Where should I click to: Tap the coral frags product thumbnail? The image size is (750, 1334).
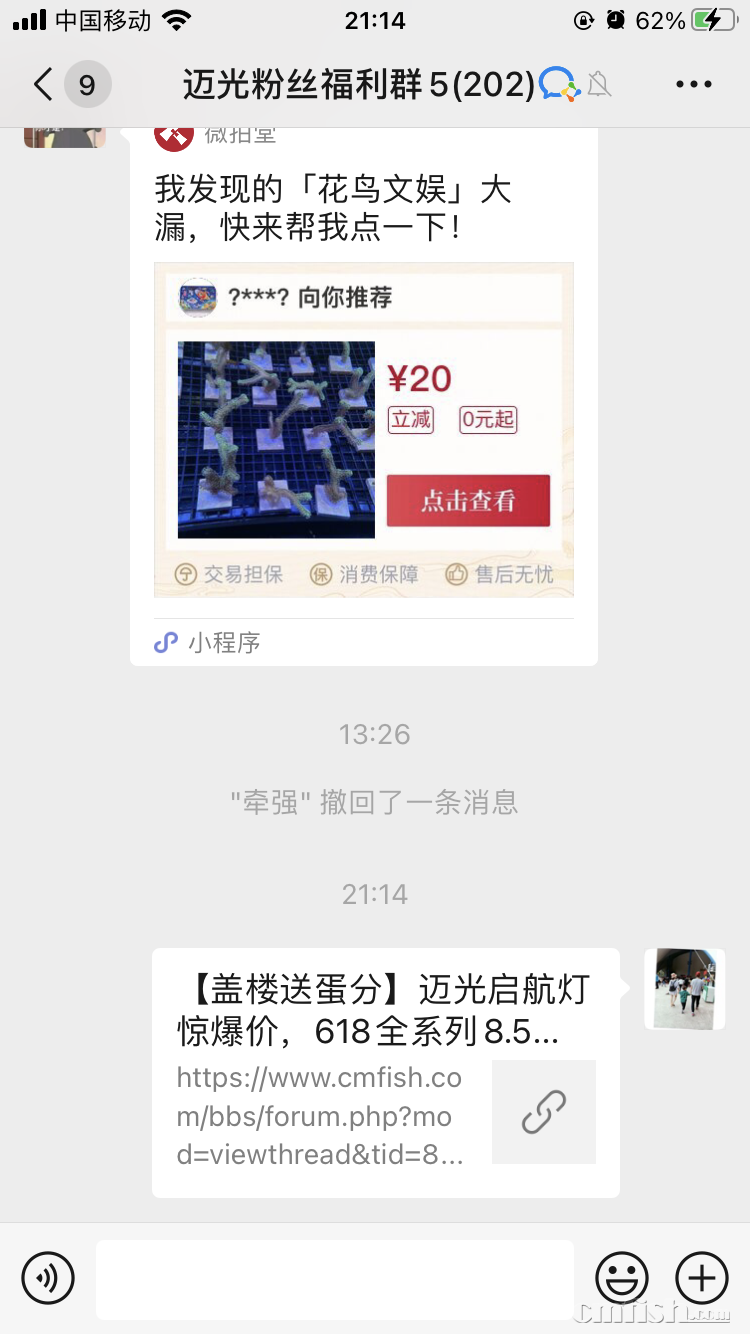click(274, 440)
